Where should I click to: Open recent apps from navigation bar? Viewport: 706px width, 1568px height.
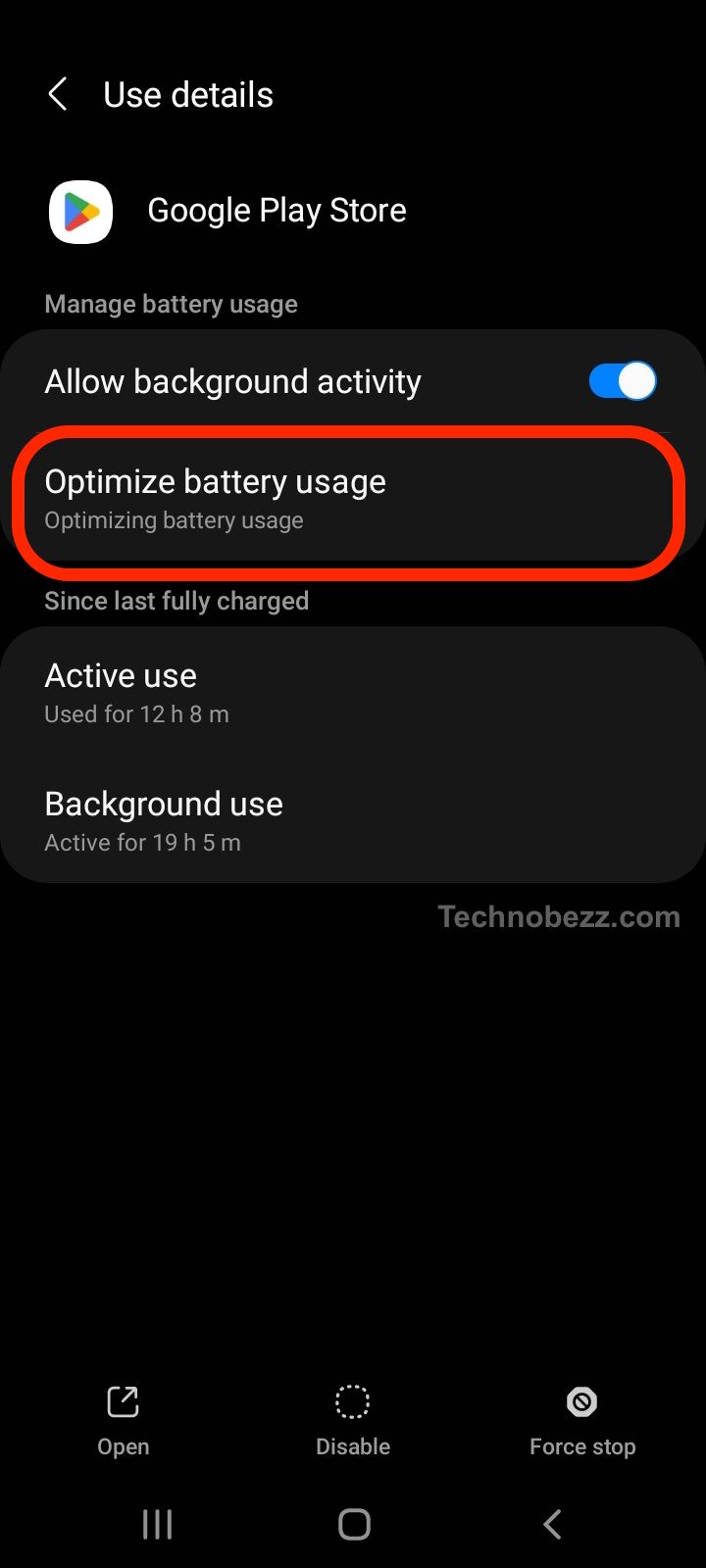157,1524
